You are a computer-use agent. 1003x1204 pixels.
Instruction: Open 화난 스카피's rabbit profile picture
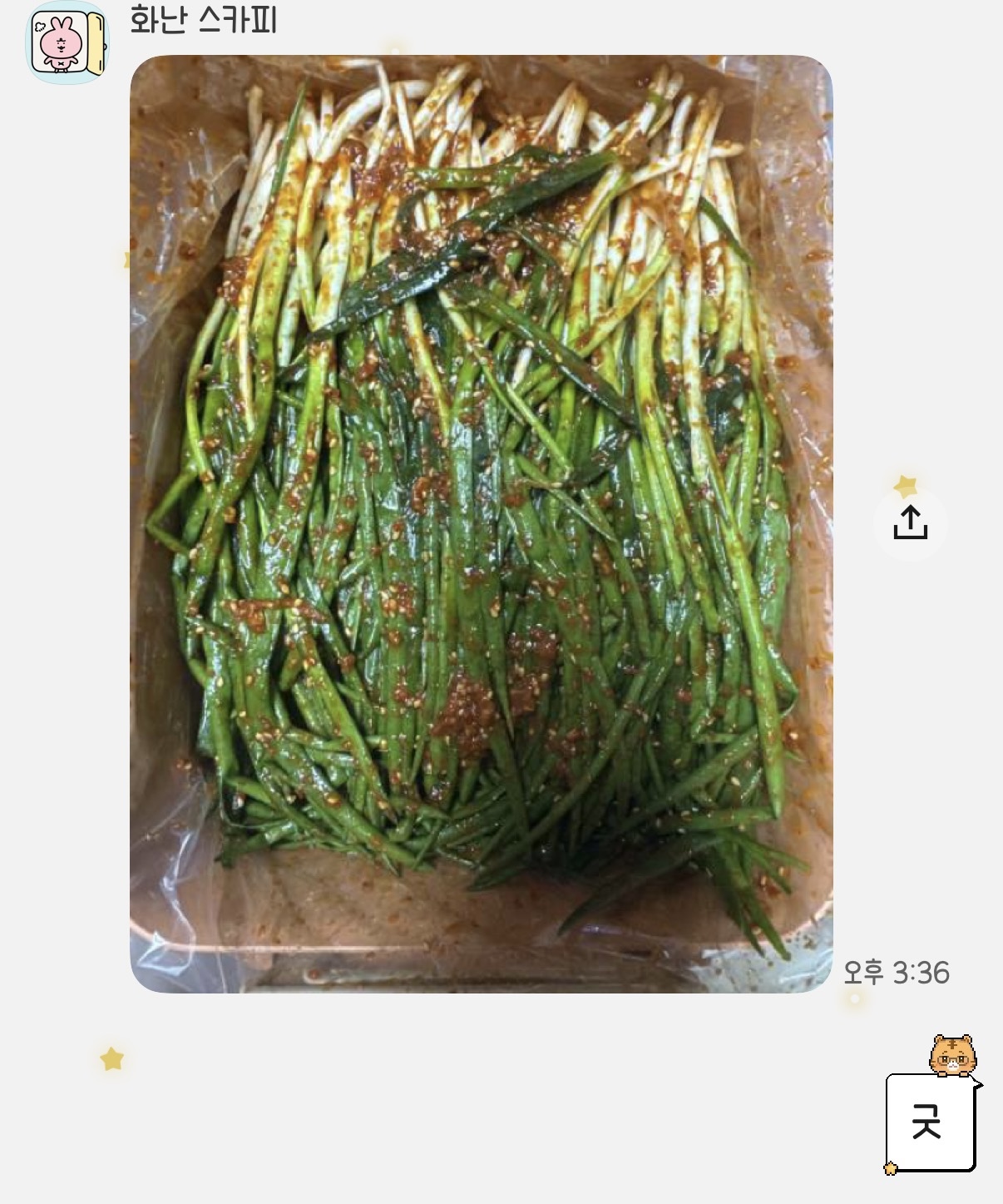click(x=67, y=42)
